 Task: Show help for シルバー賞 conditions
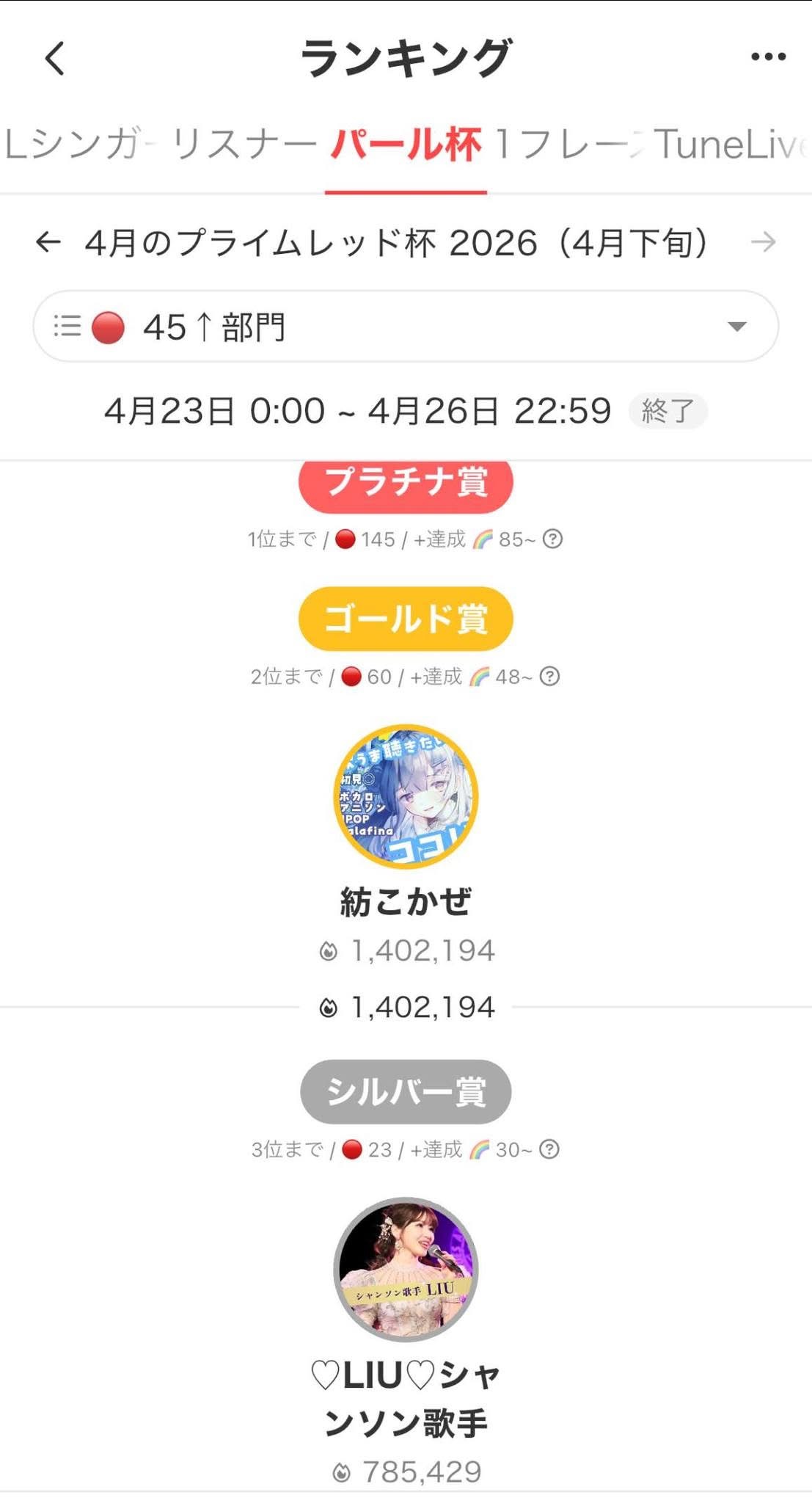[549, 1149]
